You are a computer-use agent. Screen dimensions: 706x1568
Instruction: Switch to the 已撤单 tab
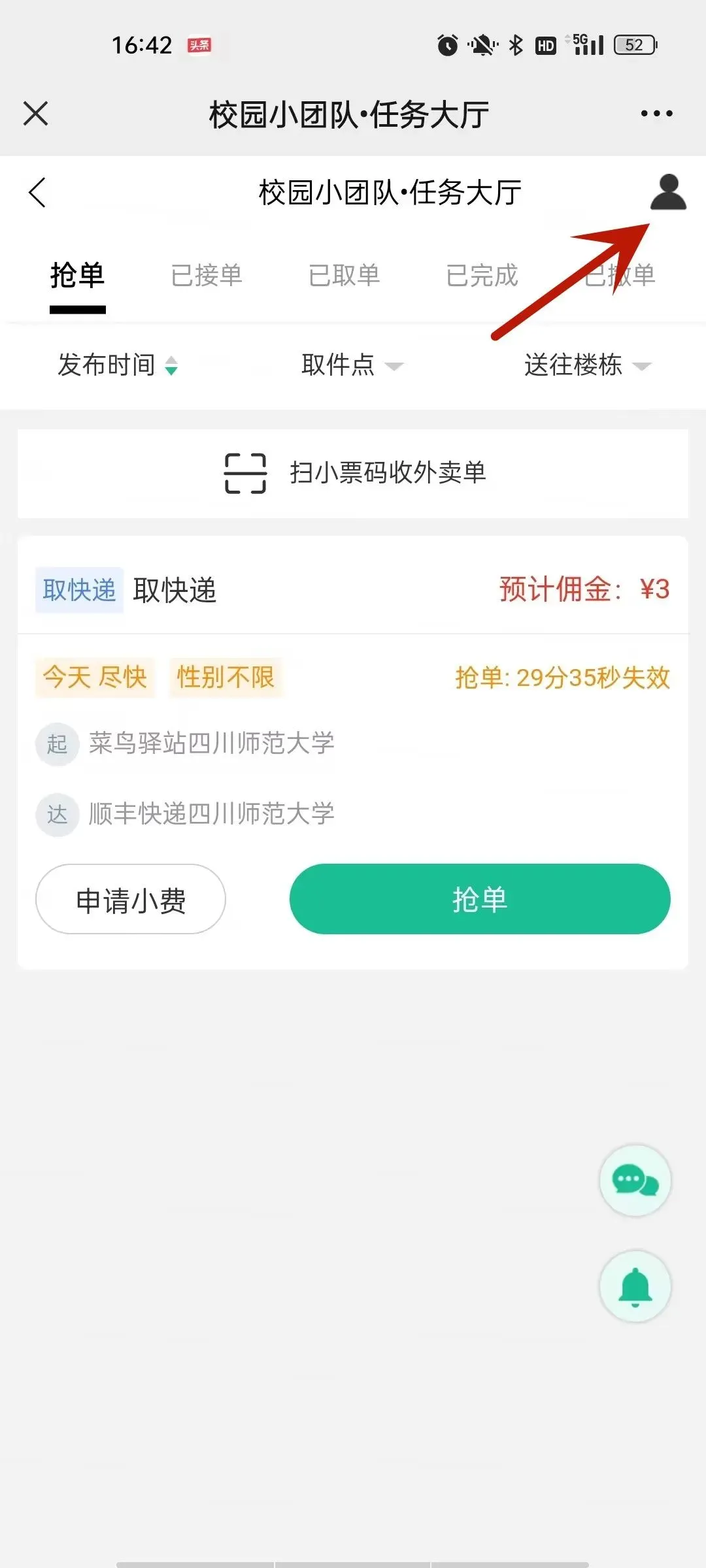coord(619,275)
